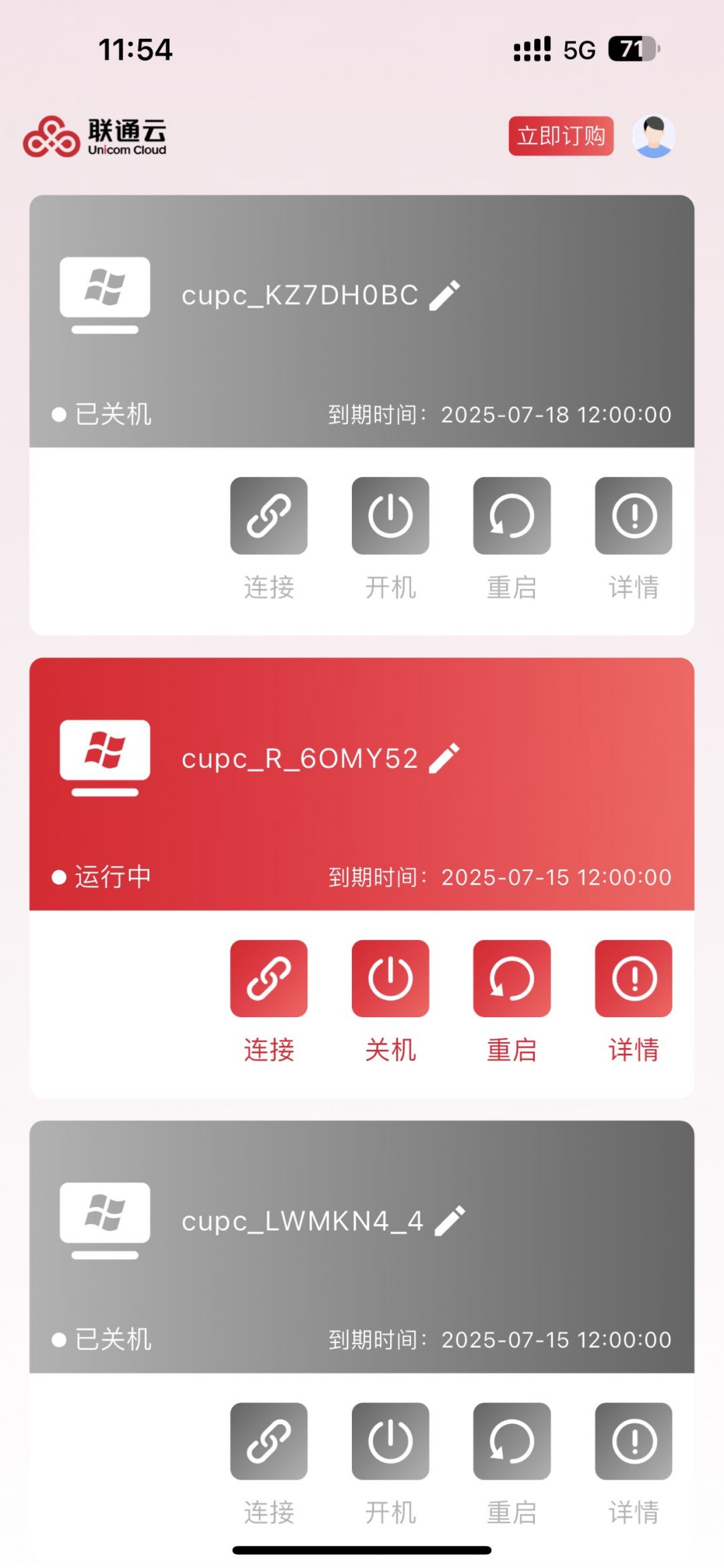
Task: Open the user profile avatar
Action: pyautogui.click(x=654, y=136)
